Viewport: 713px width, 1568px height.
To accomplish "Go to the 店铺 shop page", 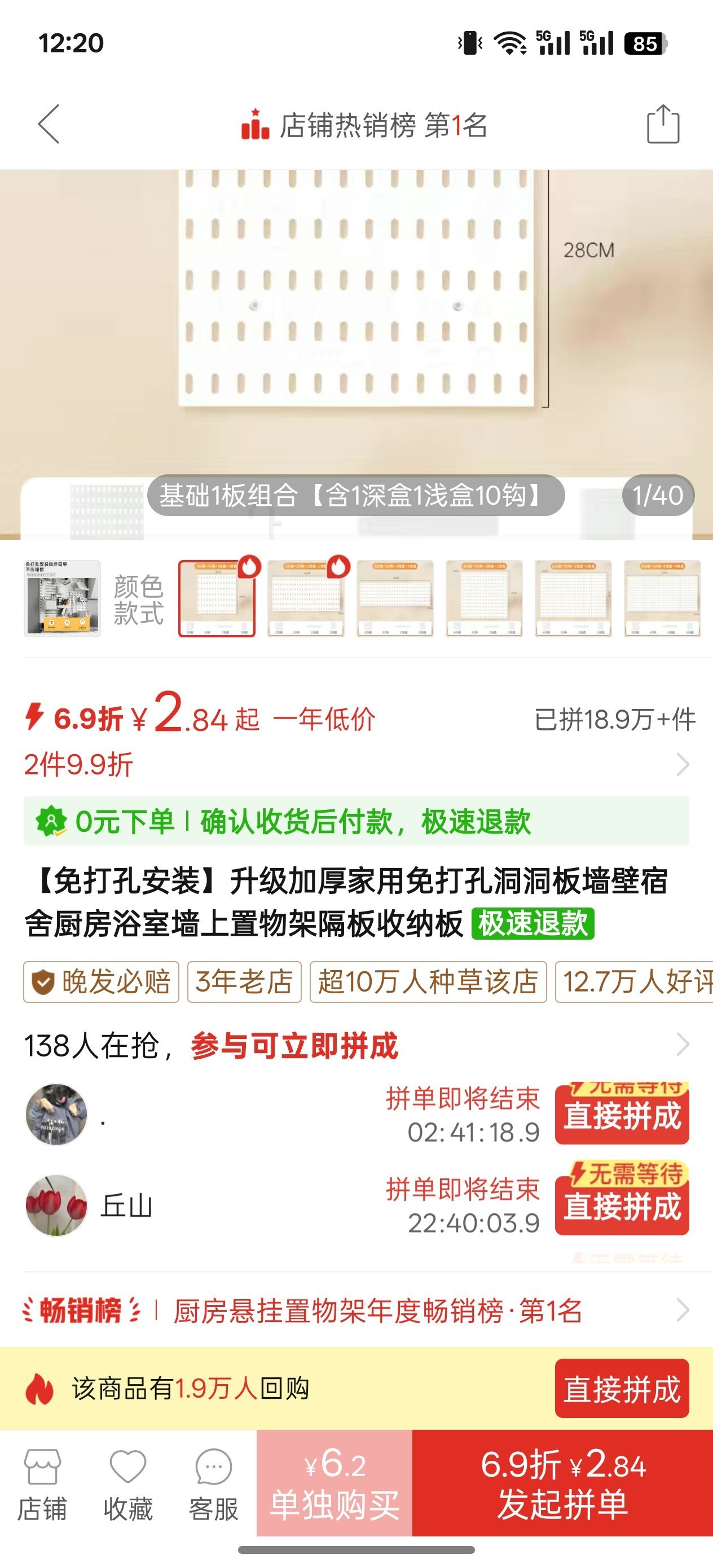I will click(42, 1484).
